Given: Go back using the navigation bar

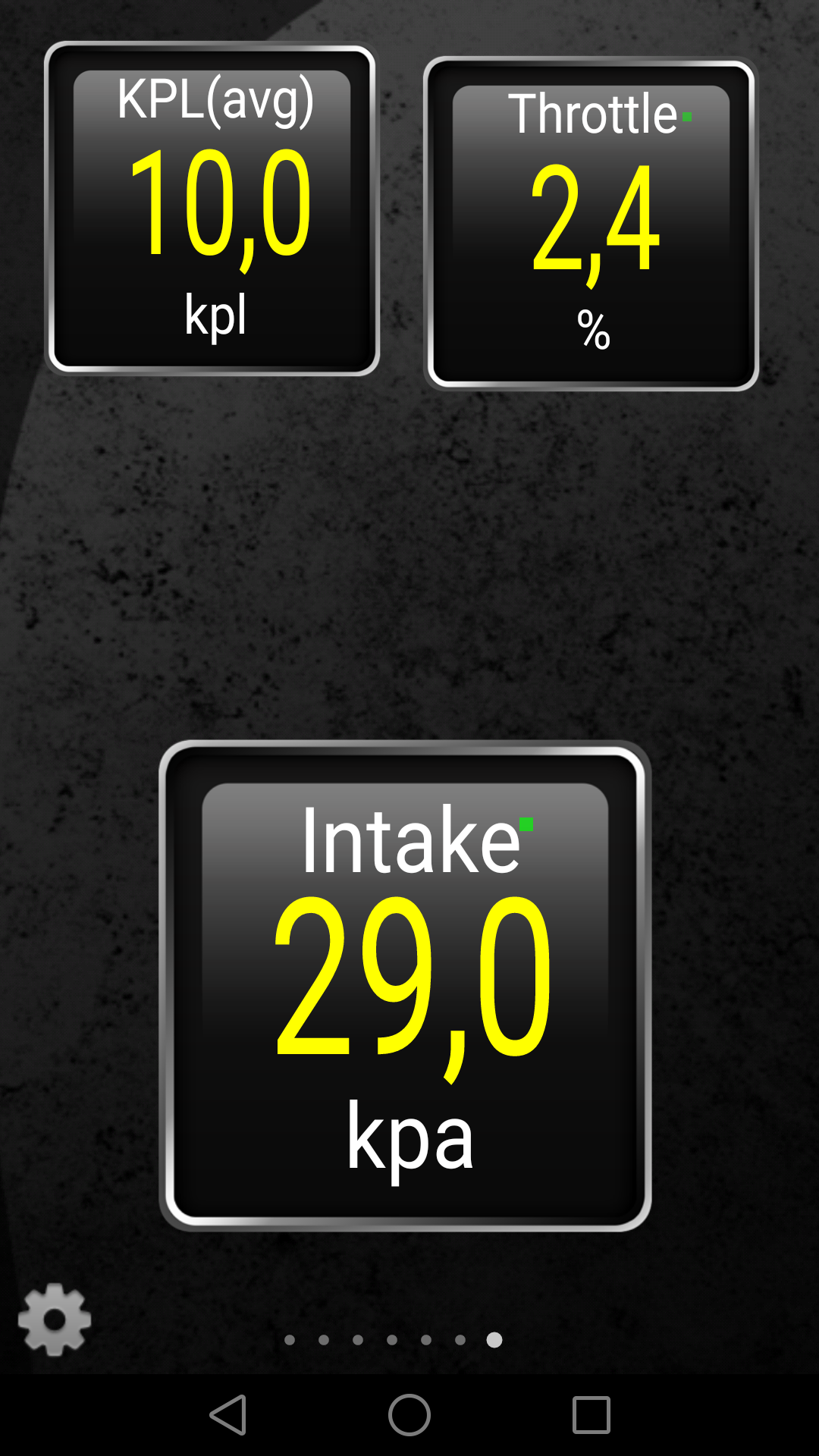Looking at the screenshot, I should 227,1415.
